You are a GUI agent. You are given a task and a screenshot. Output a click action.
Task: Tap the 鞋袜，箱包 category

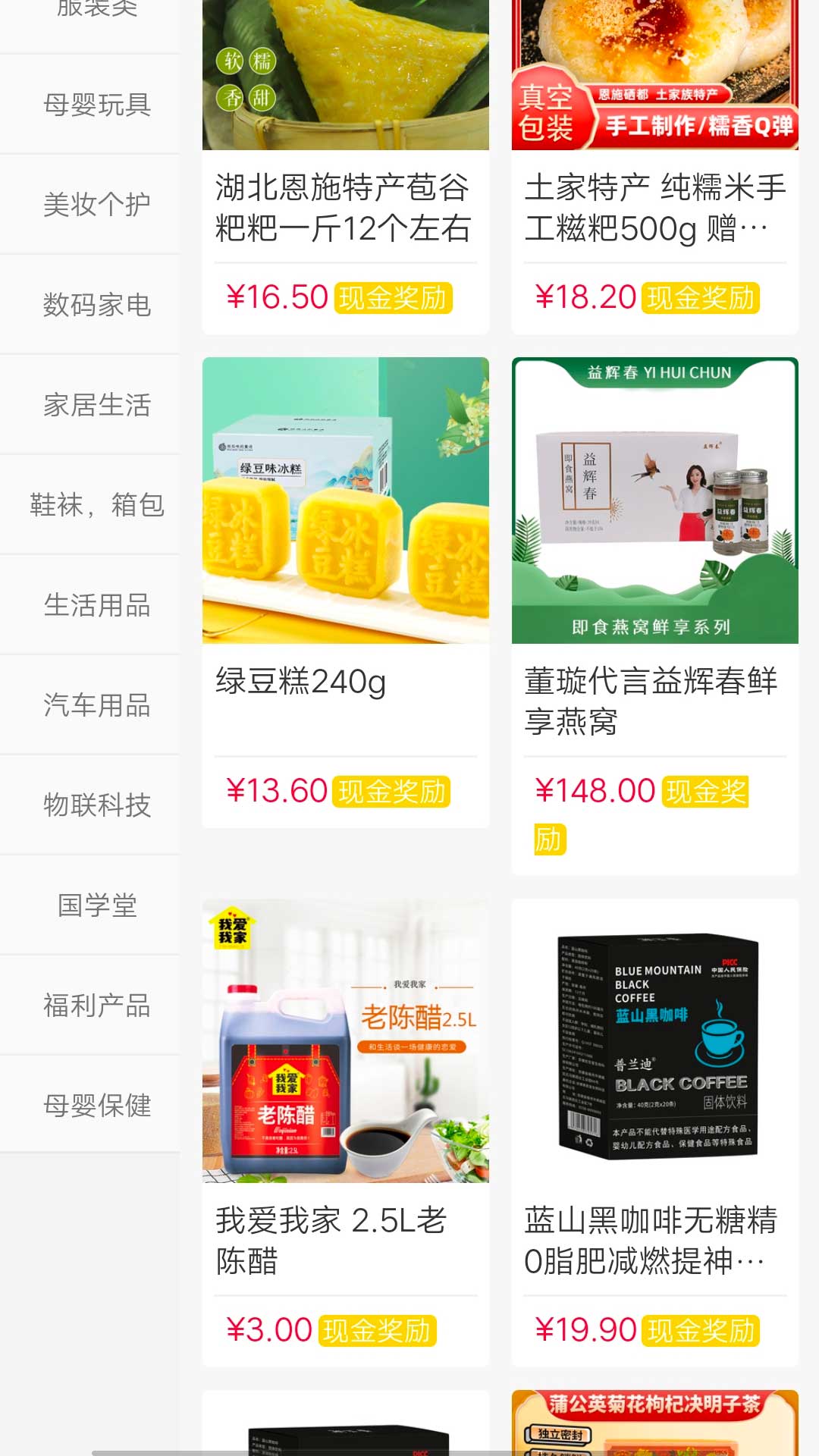(x=97, y=505)
